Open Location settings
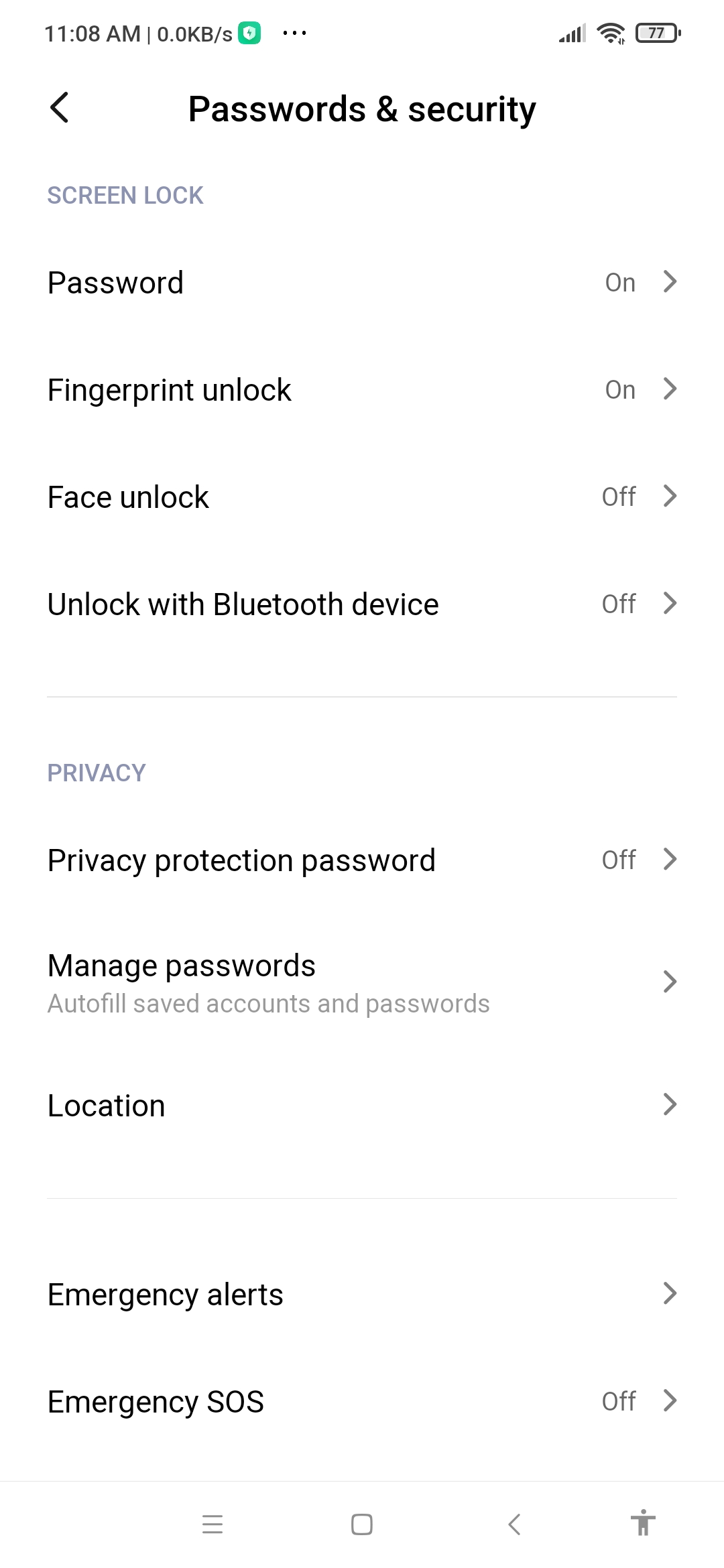 pos(362,1105)
